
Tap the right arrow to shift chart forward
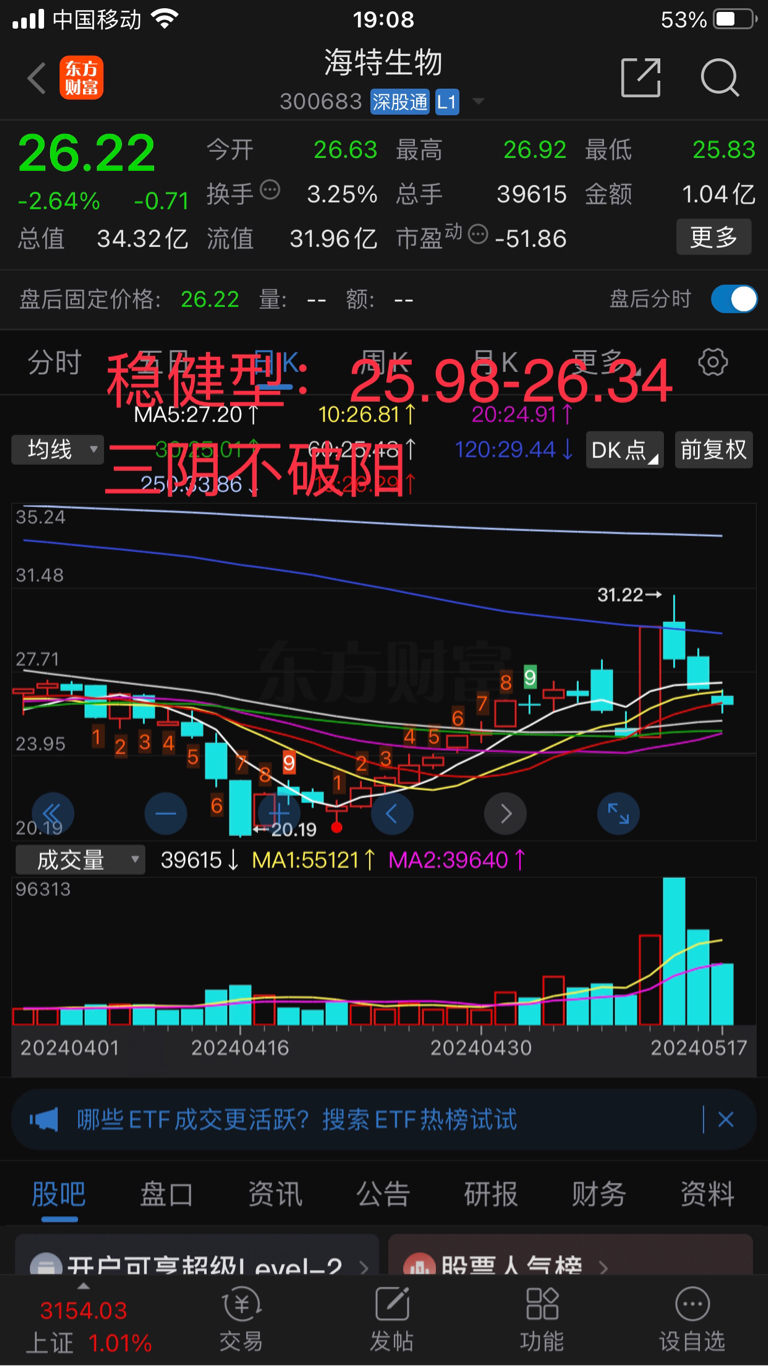click(505, 813)
